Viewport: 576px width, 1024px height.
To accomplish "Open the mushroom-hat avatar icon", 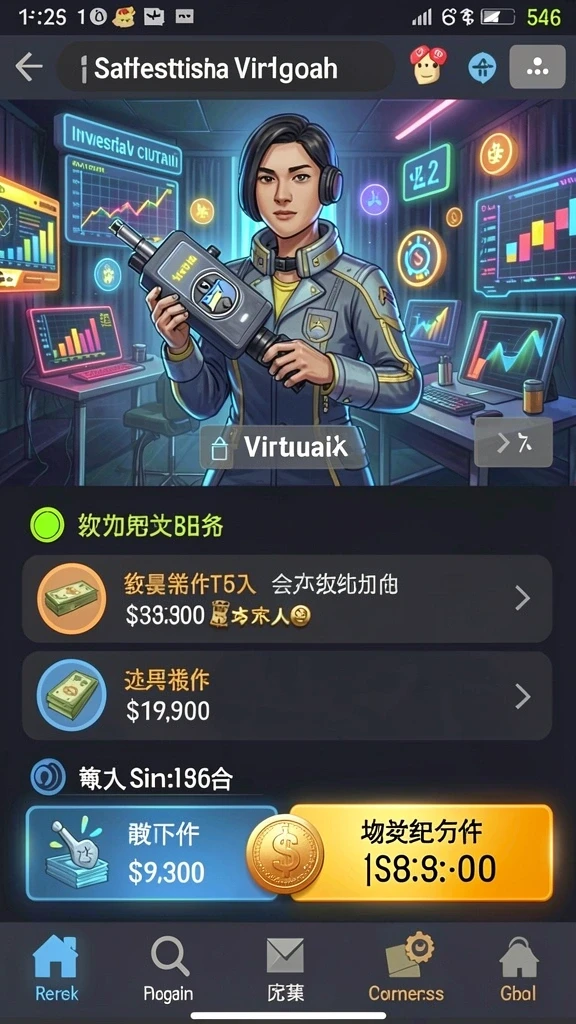I will coord(428,65).
